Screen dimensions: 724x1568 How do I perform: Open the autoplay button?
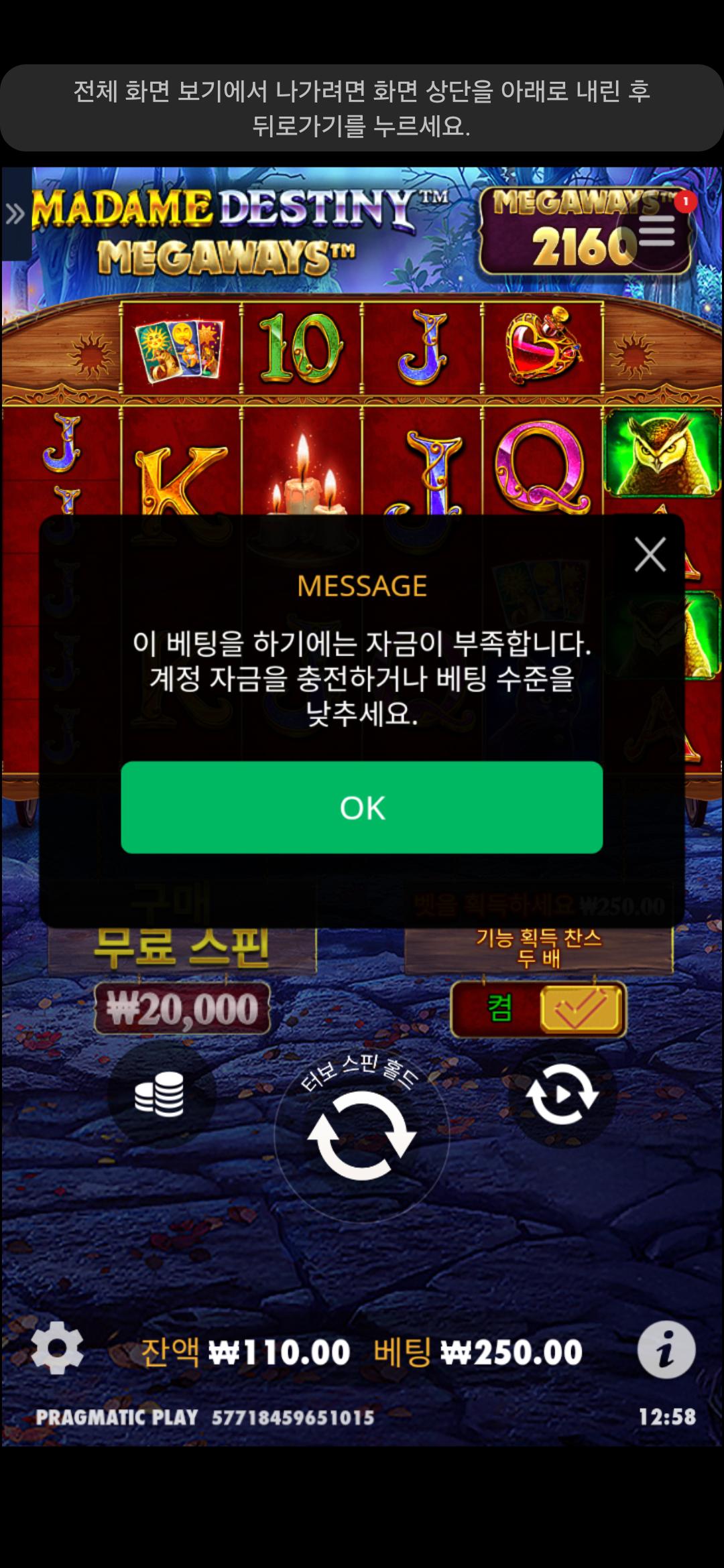[562, 1094]
